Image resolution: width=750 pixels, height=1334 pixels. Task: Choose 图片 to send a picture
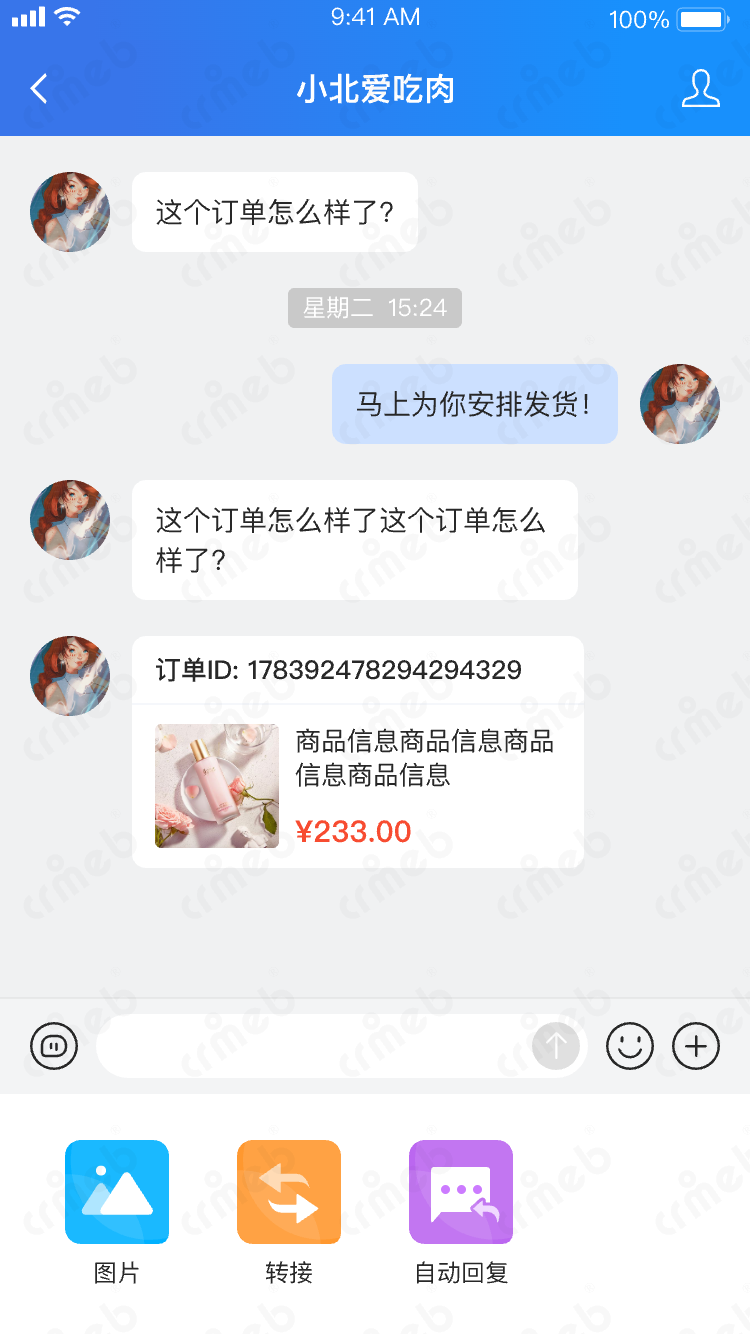(x=117, y=1192)
